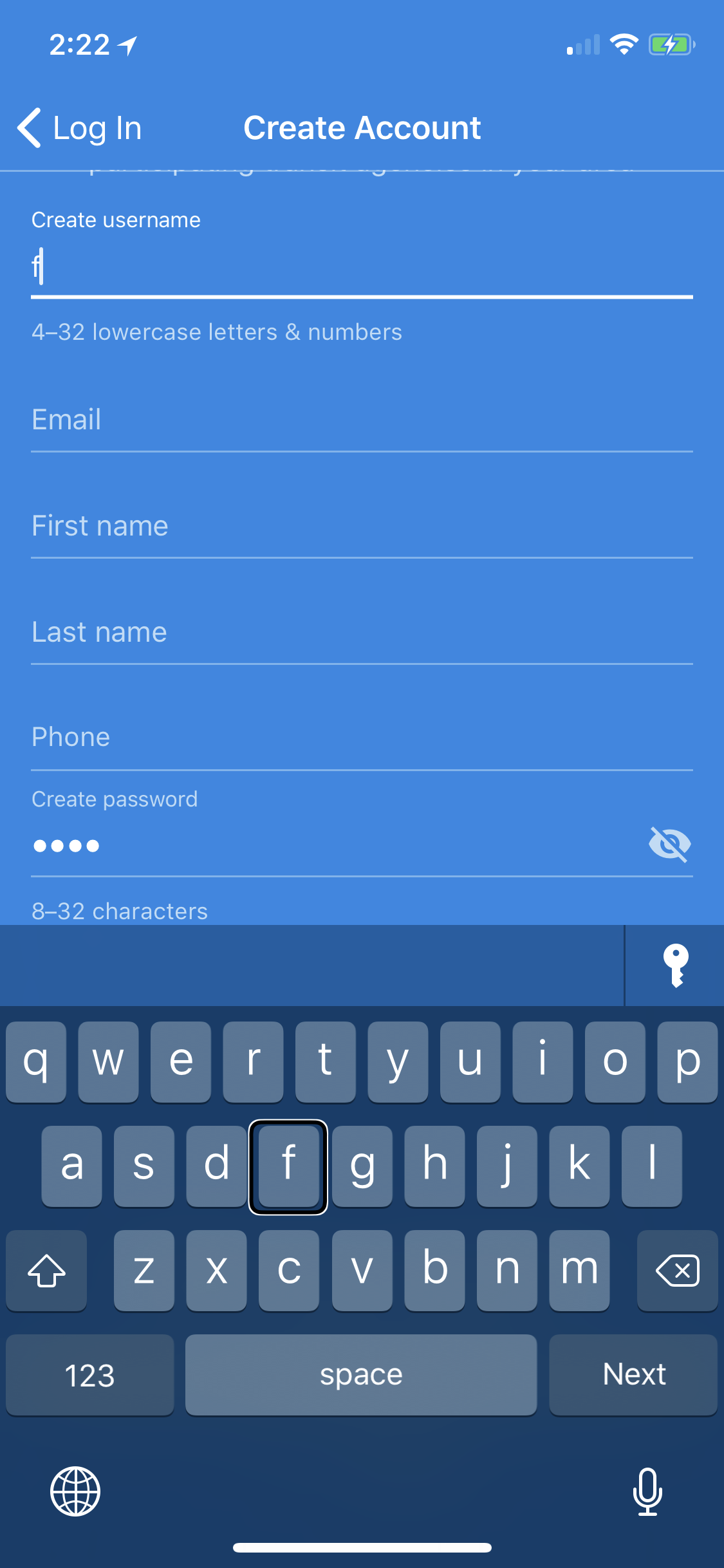Tap Next on the keyboard

point(633,1375)
